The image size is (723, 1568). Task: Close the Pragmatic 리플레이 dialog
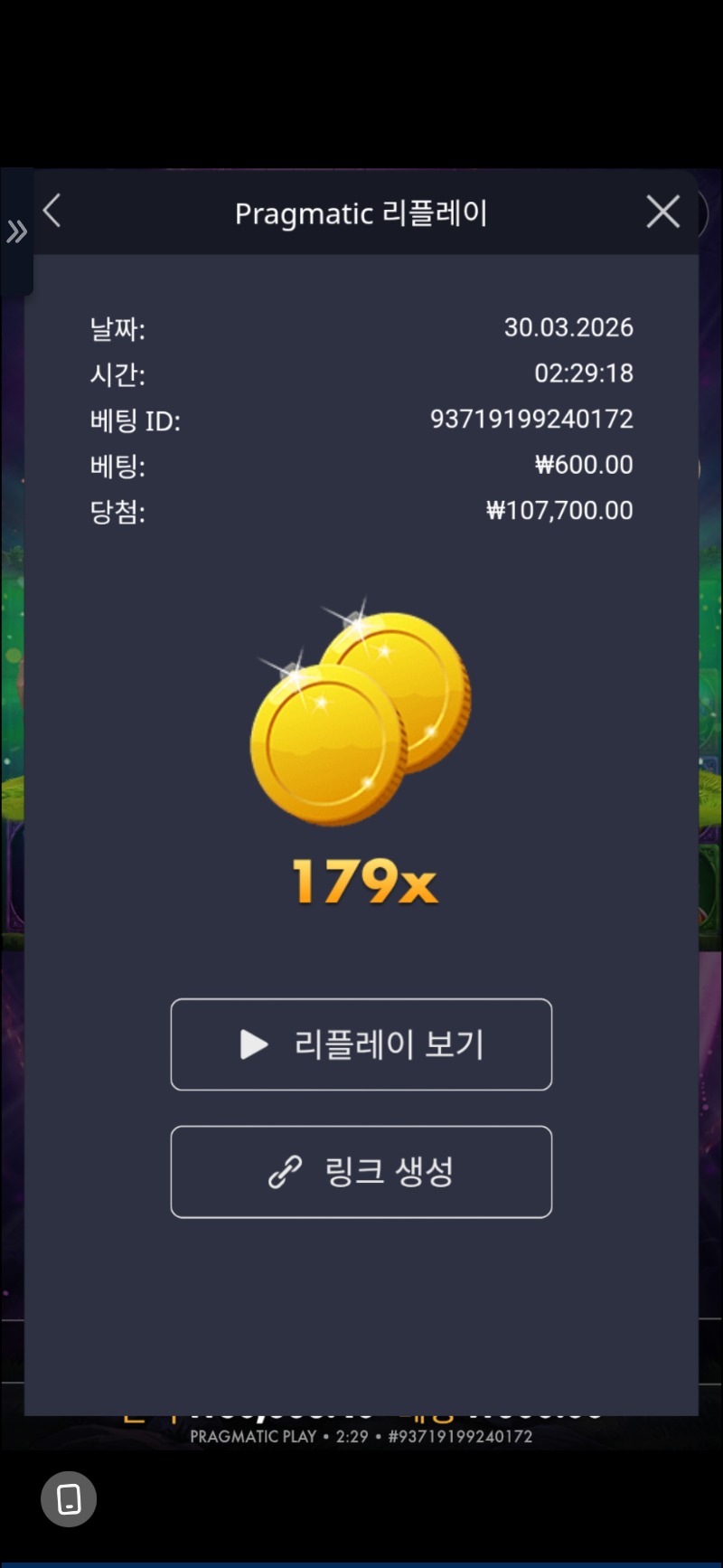click(x=662, y=212)
